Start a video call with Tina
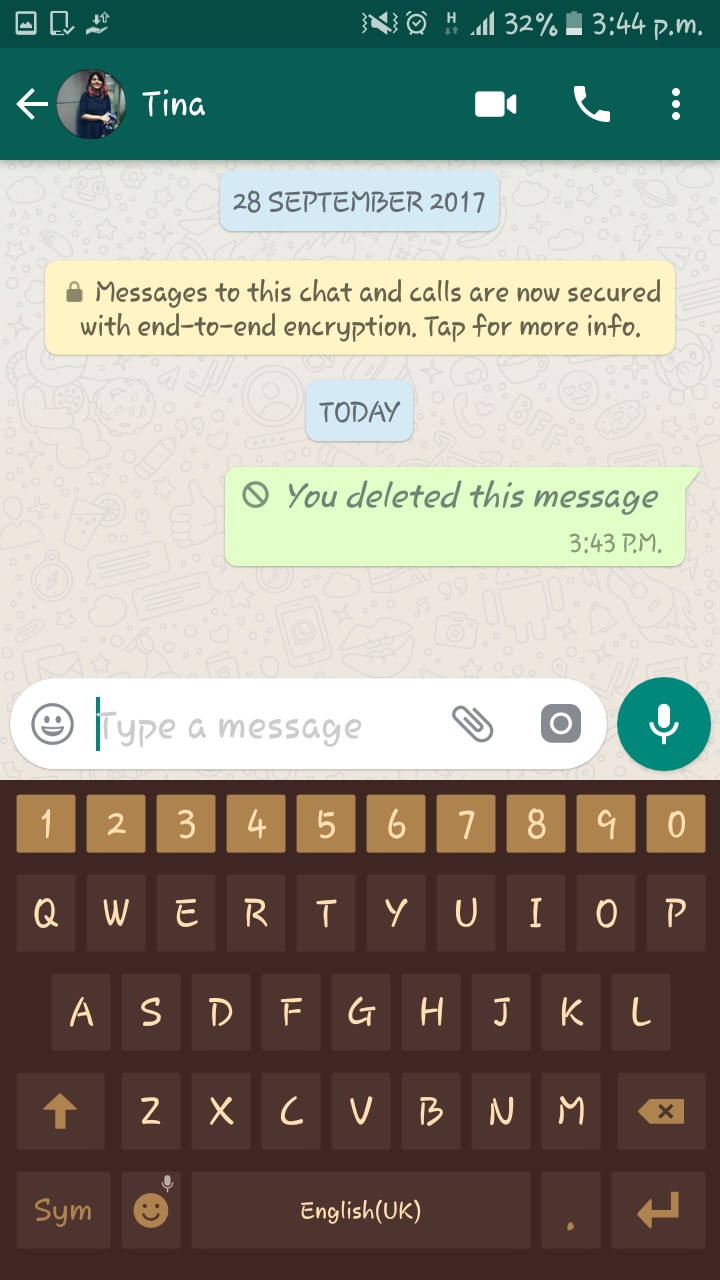The image size is (720, 1280). [x=495, y=104]
